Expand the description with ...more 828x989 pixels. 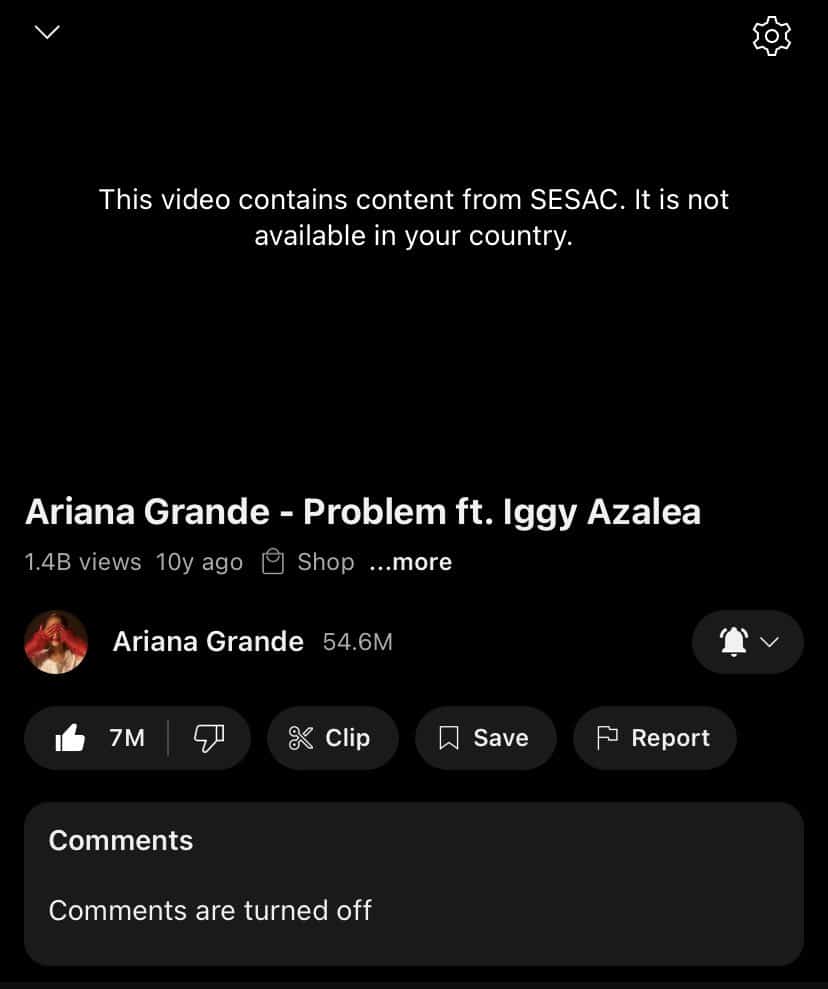tap(410, 563)
